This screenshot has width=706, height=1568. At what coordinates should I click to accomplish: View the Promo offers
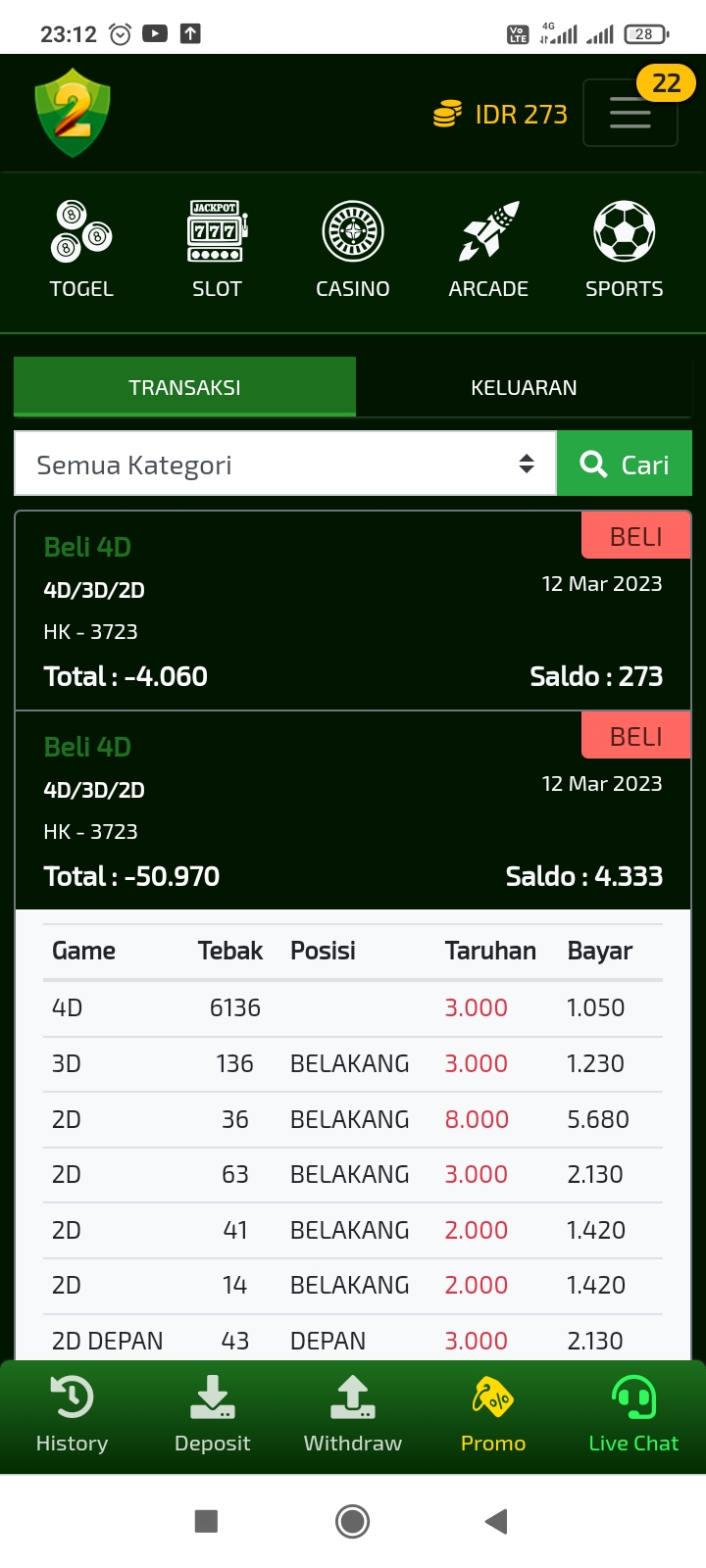493,1415
